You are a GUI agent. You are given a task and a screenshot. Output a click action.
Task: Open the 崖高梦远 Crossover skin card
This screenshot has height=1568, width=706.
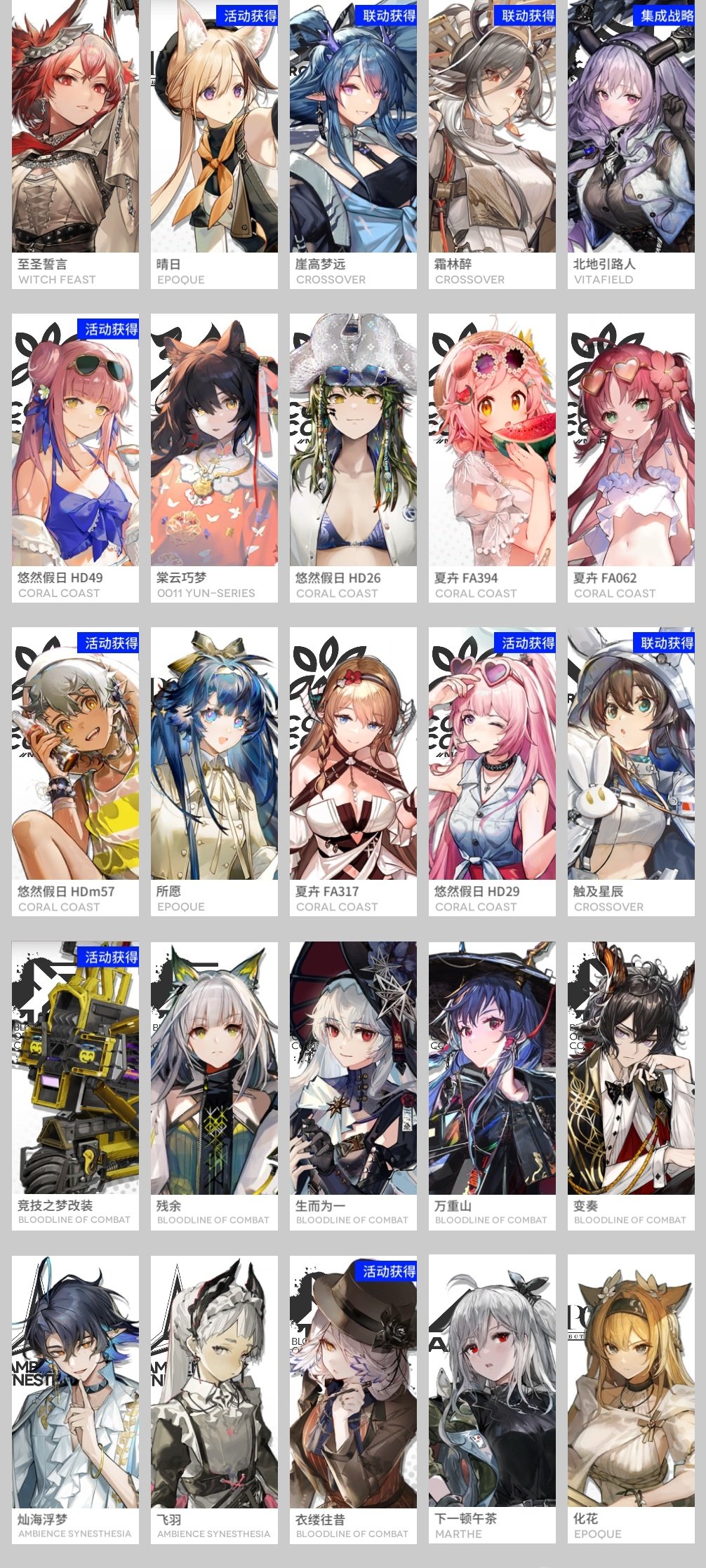pos(353,140)
